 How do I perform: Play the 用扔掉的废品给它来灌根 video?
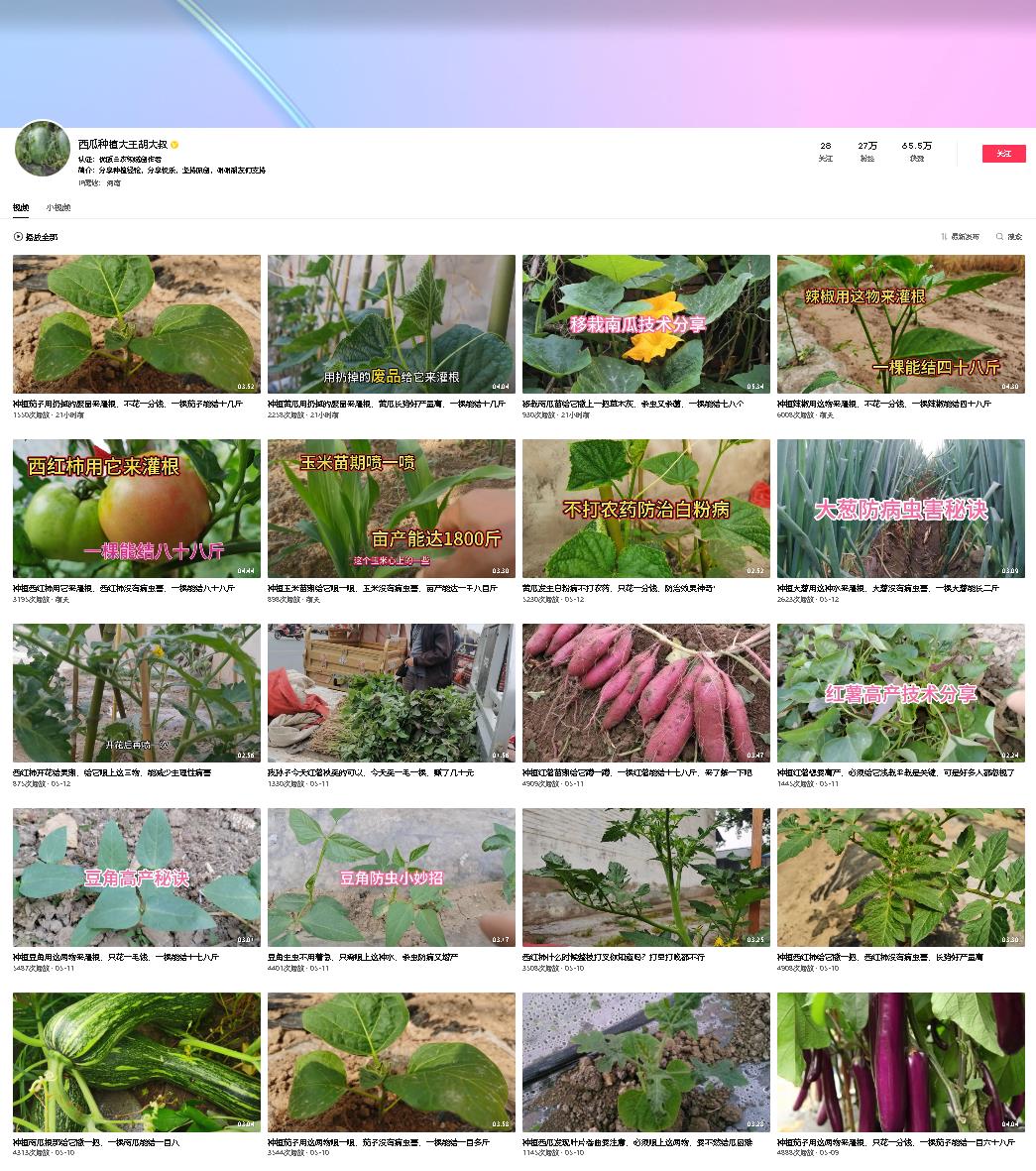click(x=391, y=324)
